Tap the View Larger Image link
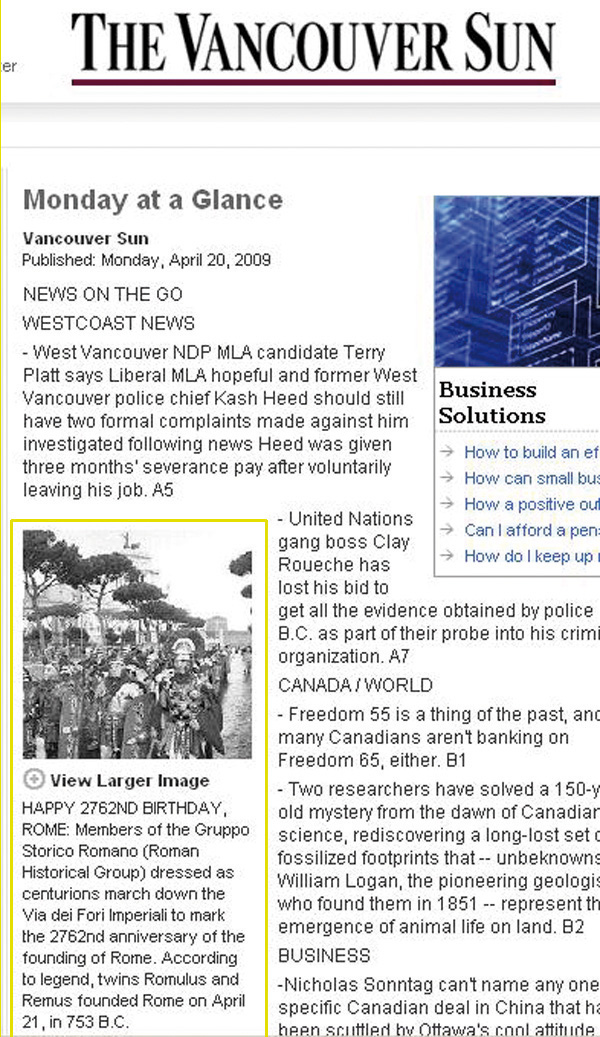The height and width of the screenshot is (1037, 600). point(129,780)
